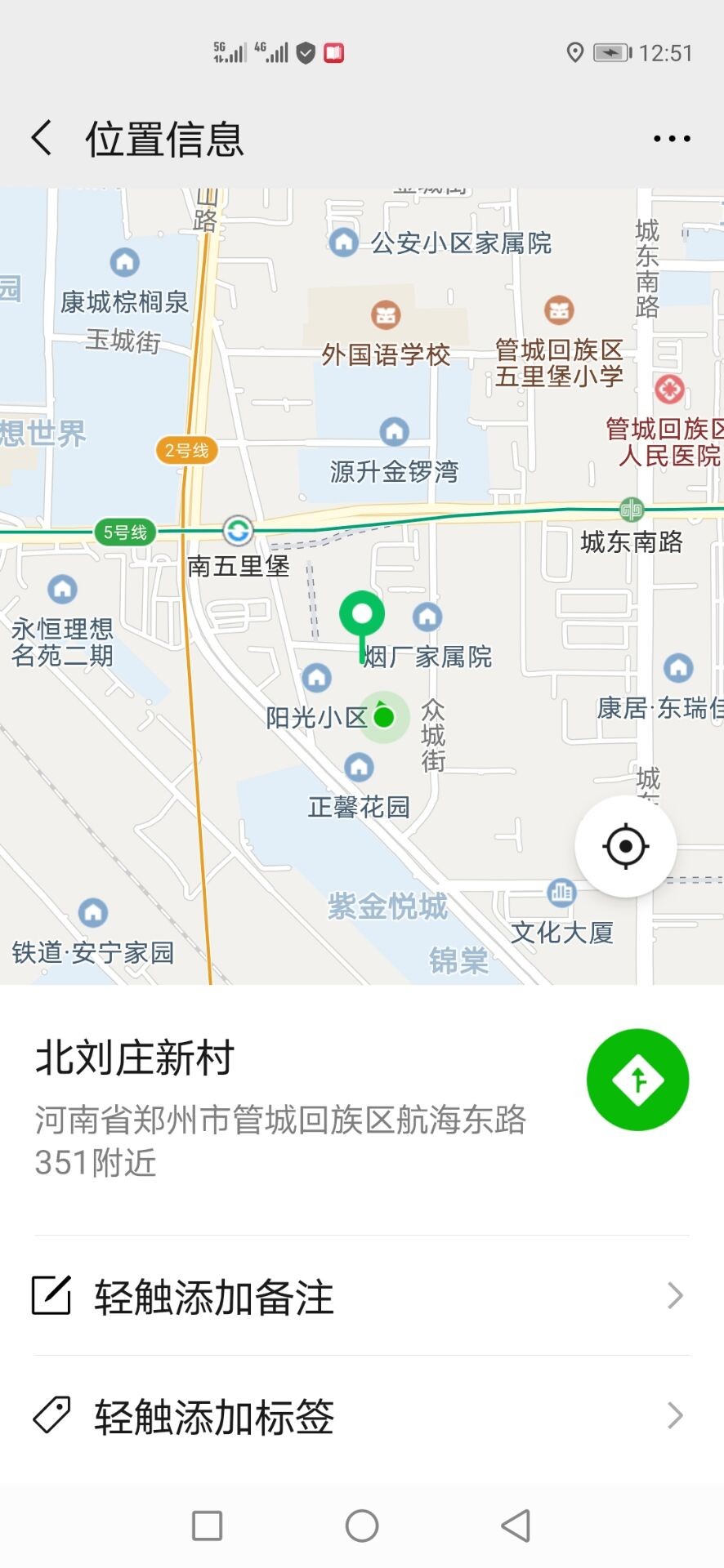Click the school icon for 外国语学校
Screen dimensions: 724x1568
[x=387, y=313]
